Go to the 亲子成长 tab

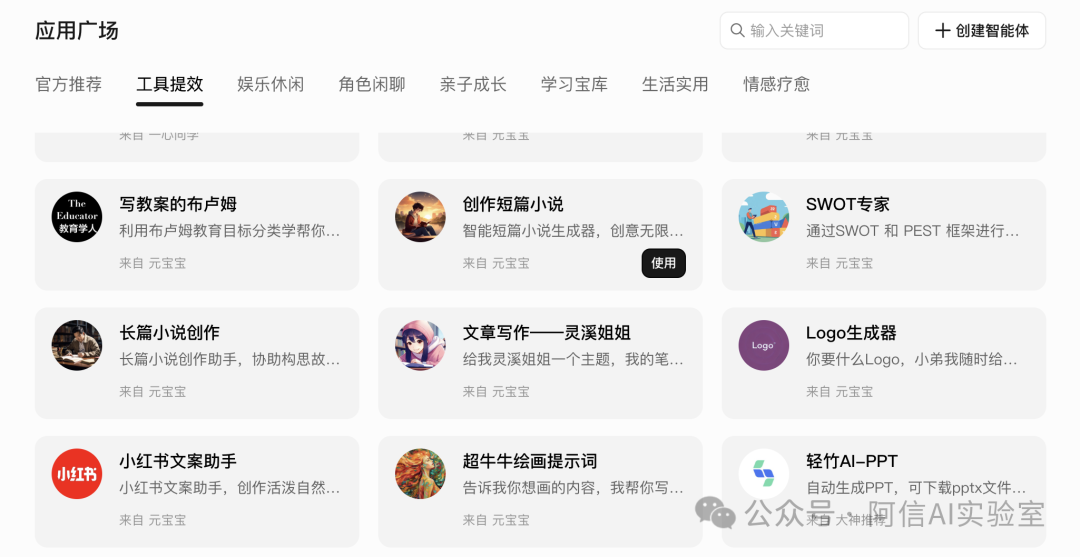[x=473, y=84]
